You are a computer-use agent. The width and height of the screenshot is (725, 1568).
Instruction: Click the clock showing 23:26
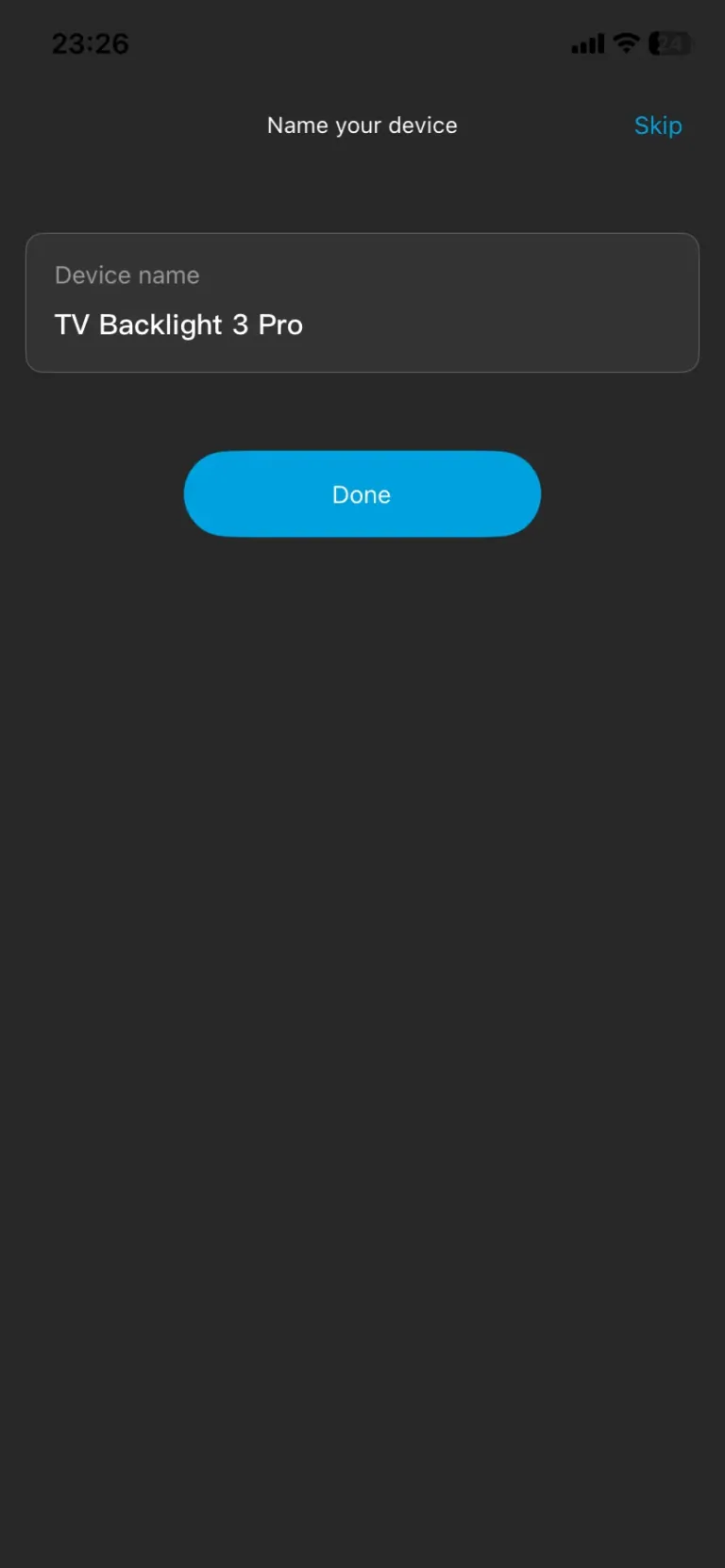click(91, 43)
